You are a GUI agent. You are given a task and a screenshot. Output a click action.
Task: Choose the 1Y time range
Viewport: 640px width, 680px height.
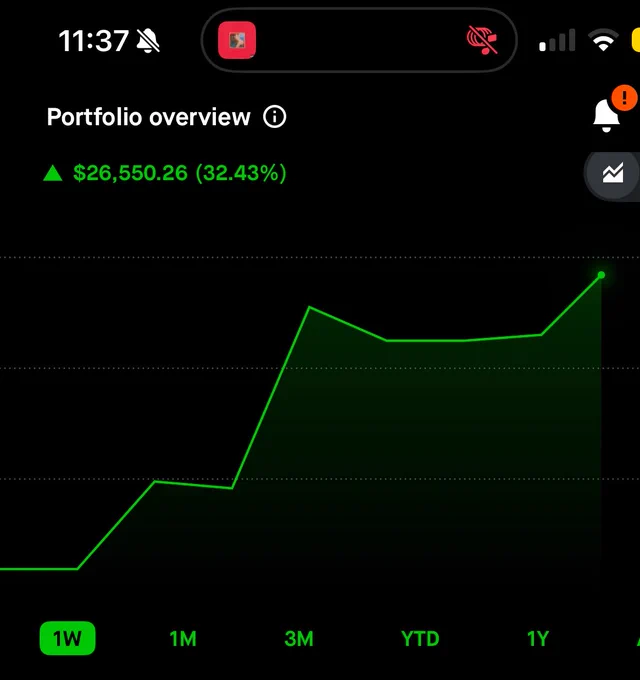[x=538, y=639]
